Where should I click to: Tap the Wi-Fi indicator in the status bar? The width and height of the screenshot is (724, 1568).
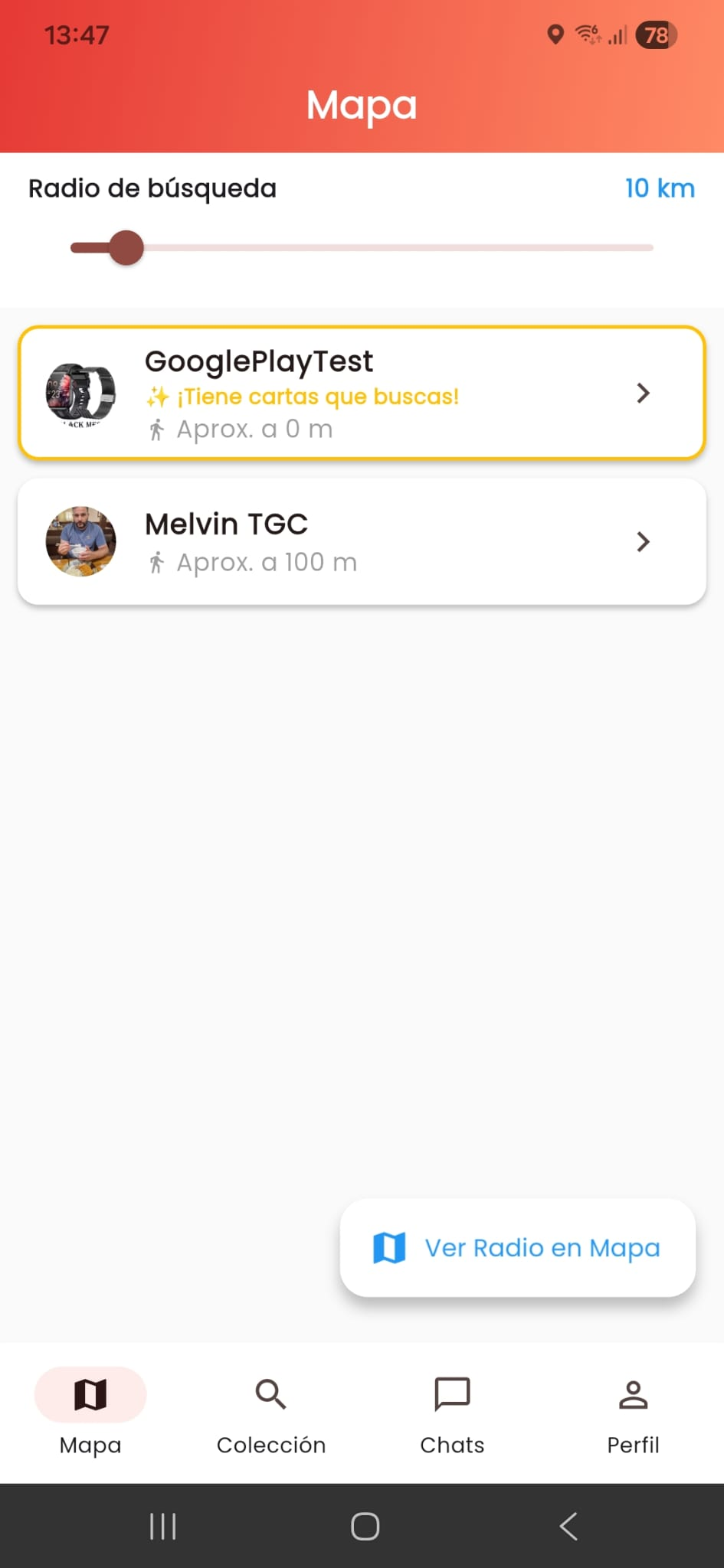(x=585, y=34)
